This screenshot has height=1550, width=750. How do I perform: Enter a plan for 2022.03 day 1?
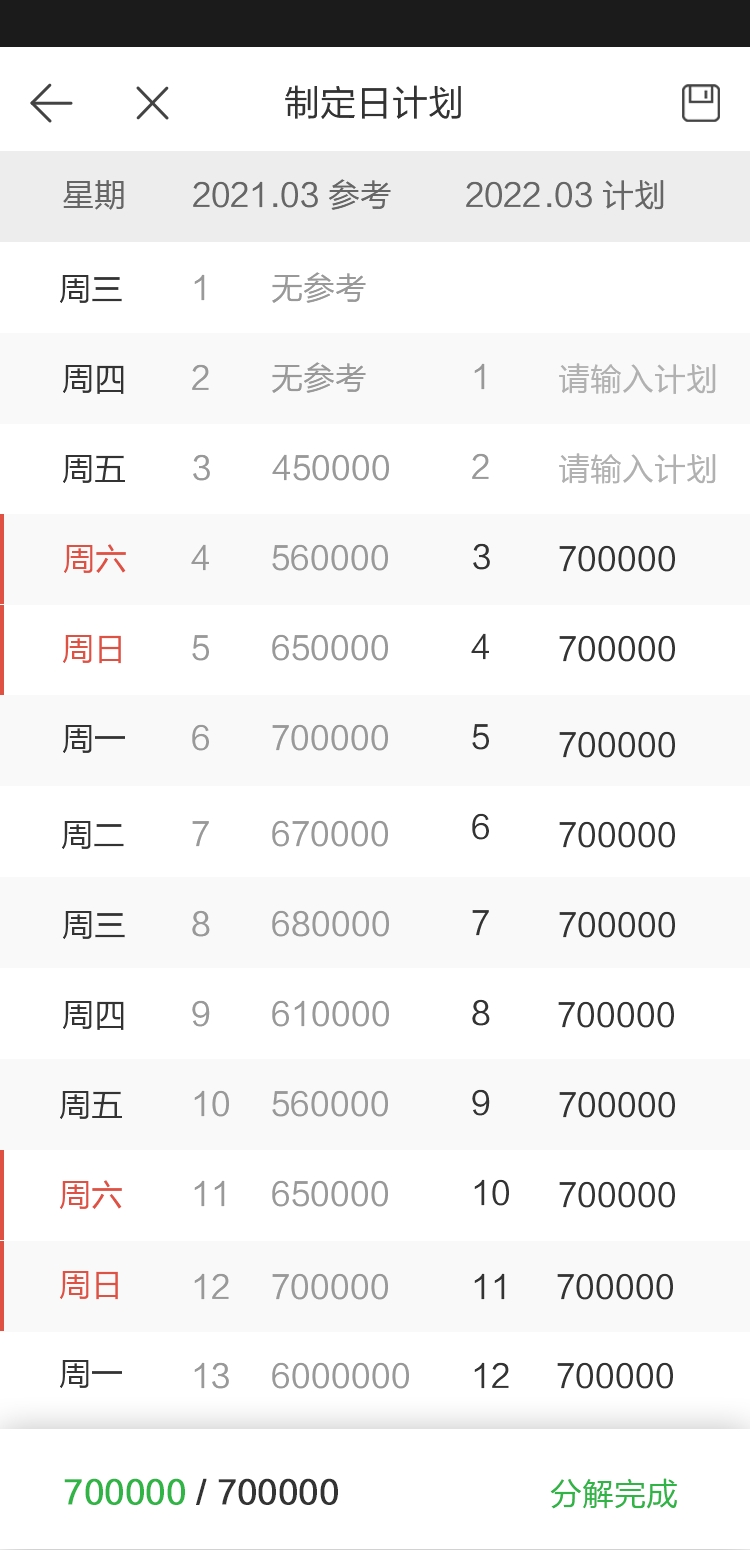(637, 379)
